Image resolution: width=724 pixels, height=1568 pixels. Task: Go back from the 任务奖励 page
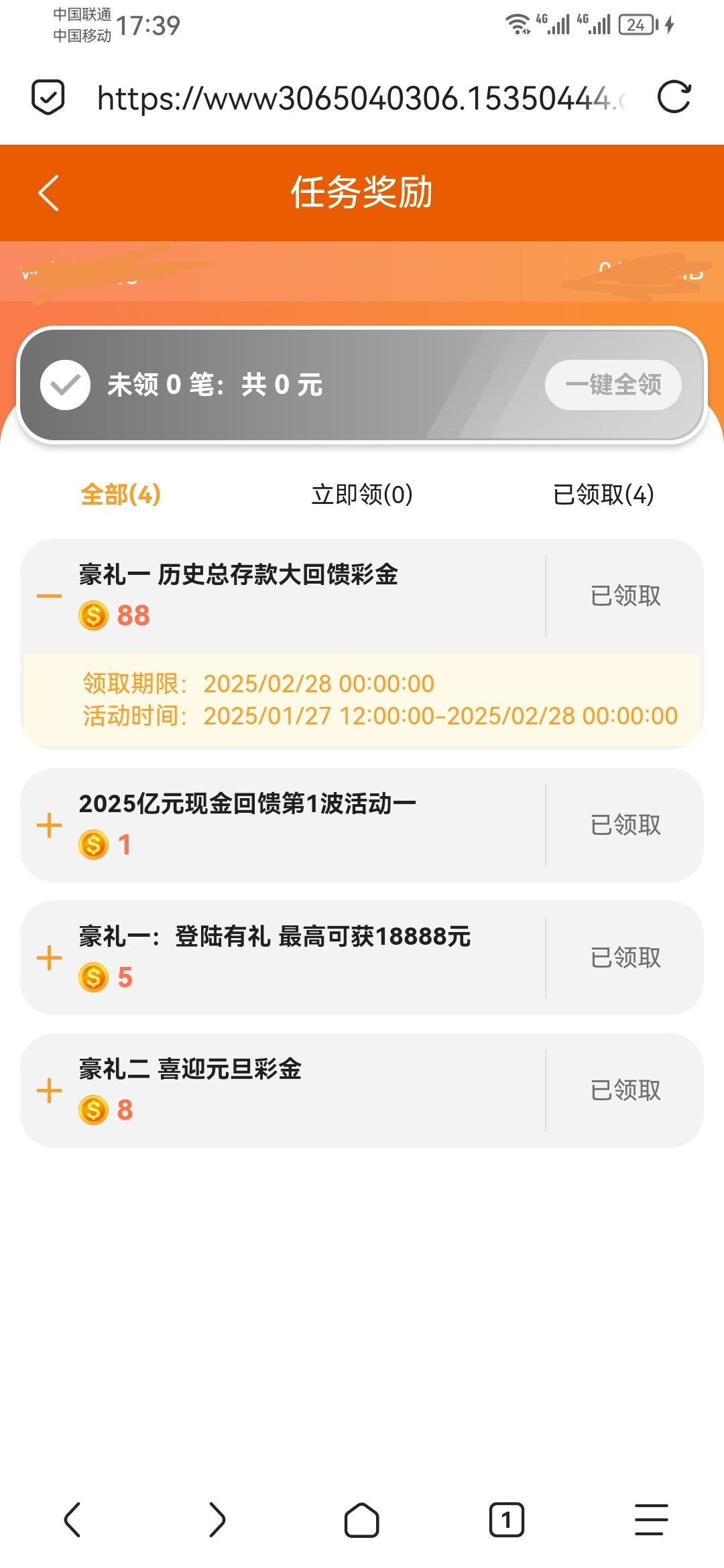48,193
